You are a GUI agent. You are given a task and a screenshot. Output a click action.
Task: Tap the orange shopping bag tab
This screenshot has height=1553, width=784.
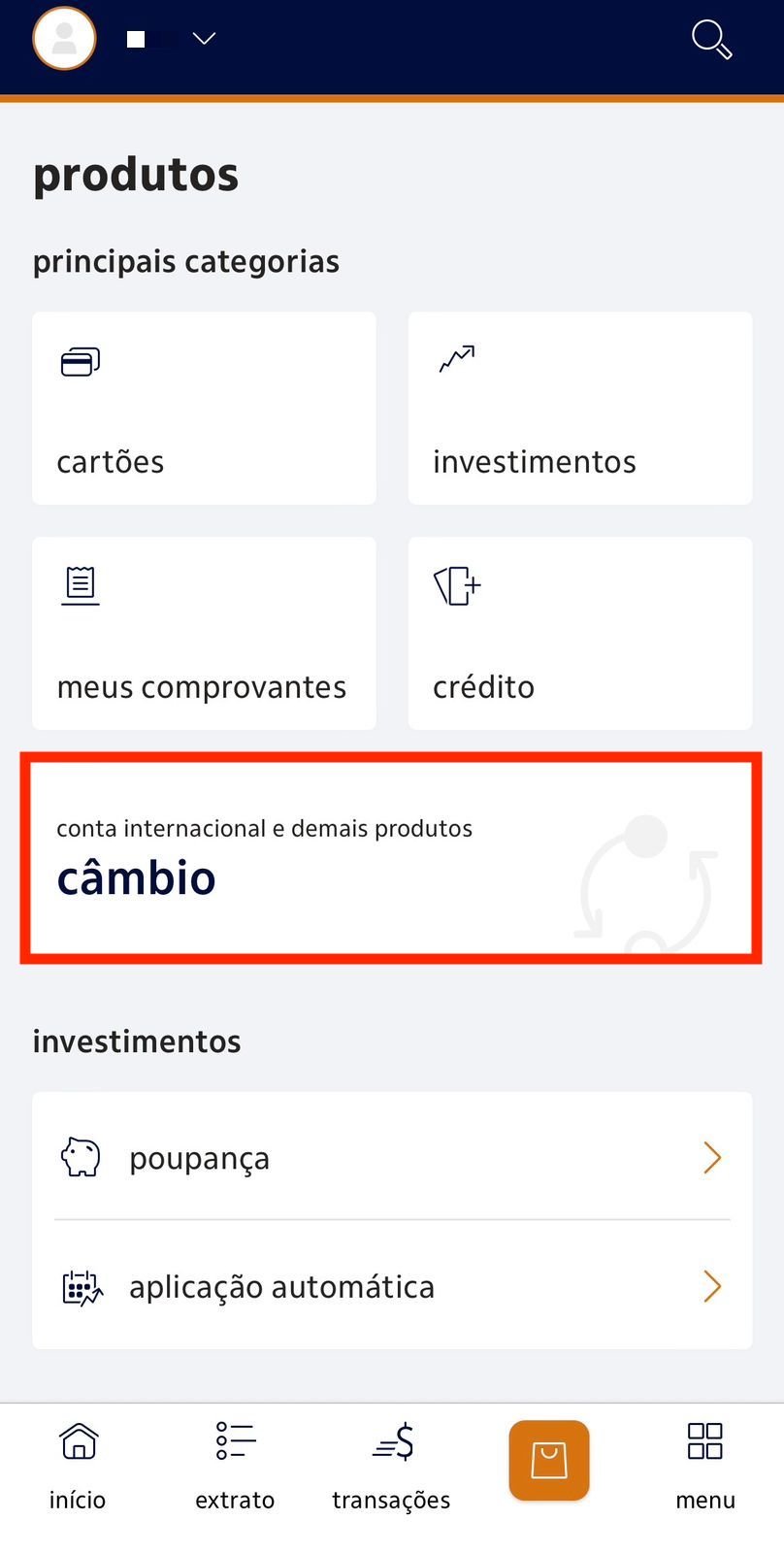coord(549,1461)
